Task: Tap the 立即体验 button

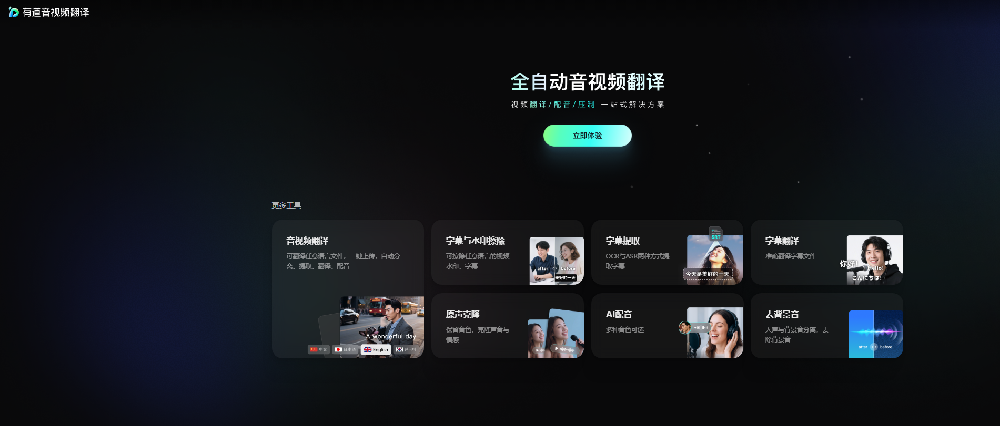Action: [x=587, y=135]
